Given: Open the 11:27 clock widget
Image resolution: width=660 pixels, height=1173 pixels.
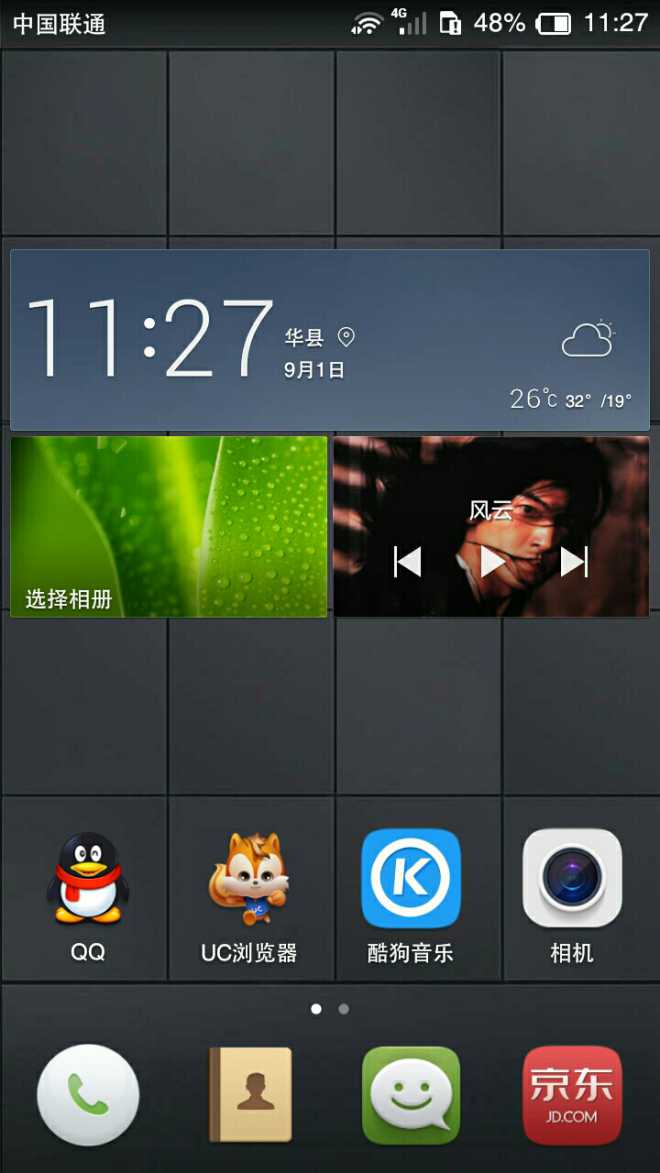Looking at the screenshot, I should click(x=150, y=340).
